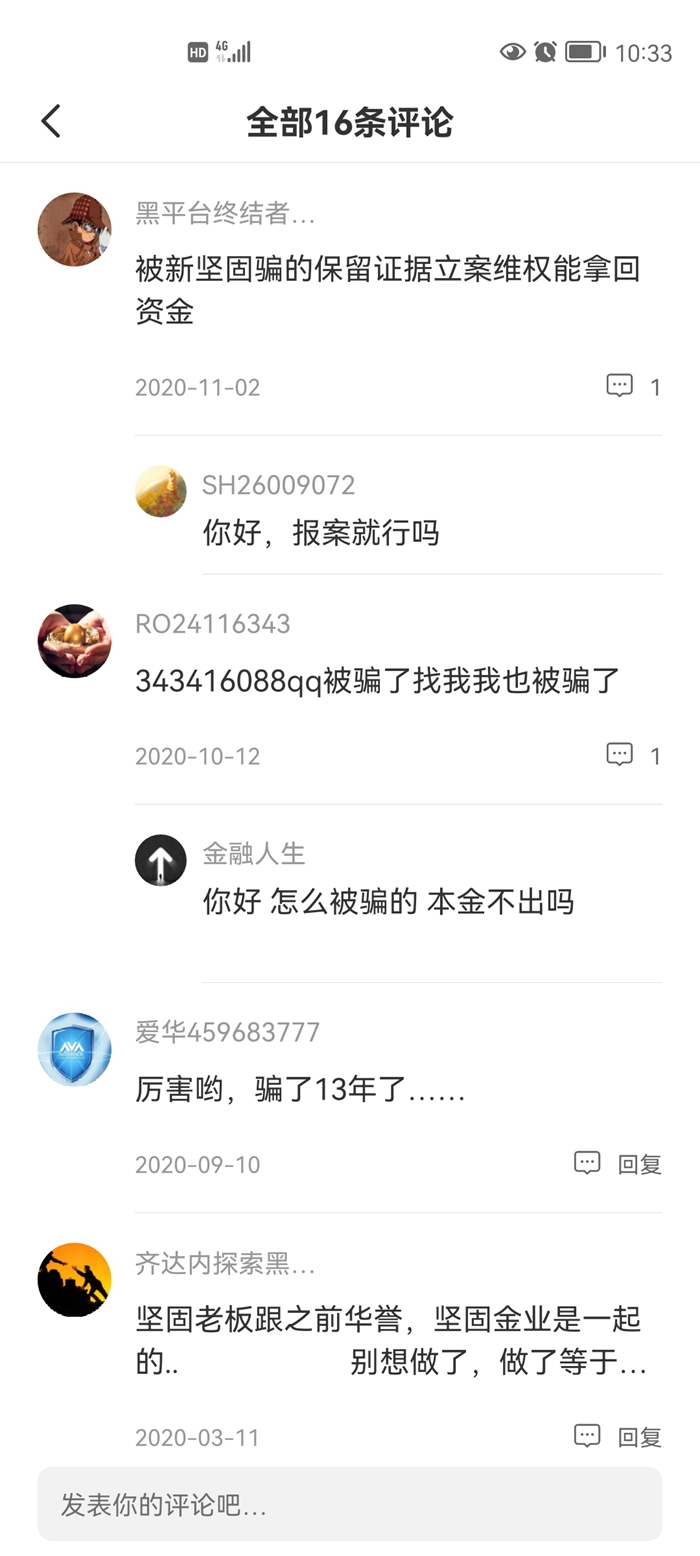700x1556 pixels.
Task: Open 黑平台终结者's profile avatar
Action: (x=74, y=230)
